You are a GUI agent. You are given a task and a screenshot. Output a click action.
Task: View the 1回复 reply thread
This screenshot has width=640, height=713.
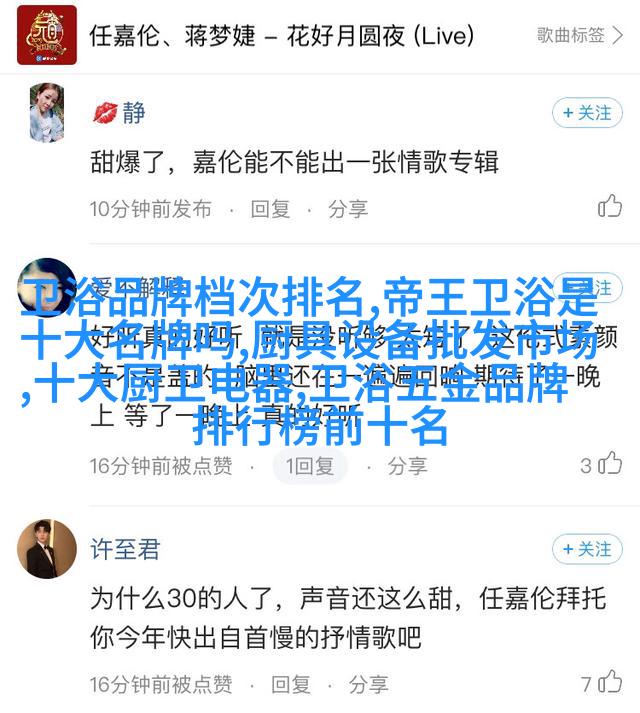pyautogui.click(x=310, y=465)
